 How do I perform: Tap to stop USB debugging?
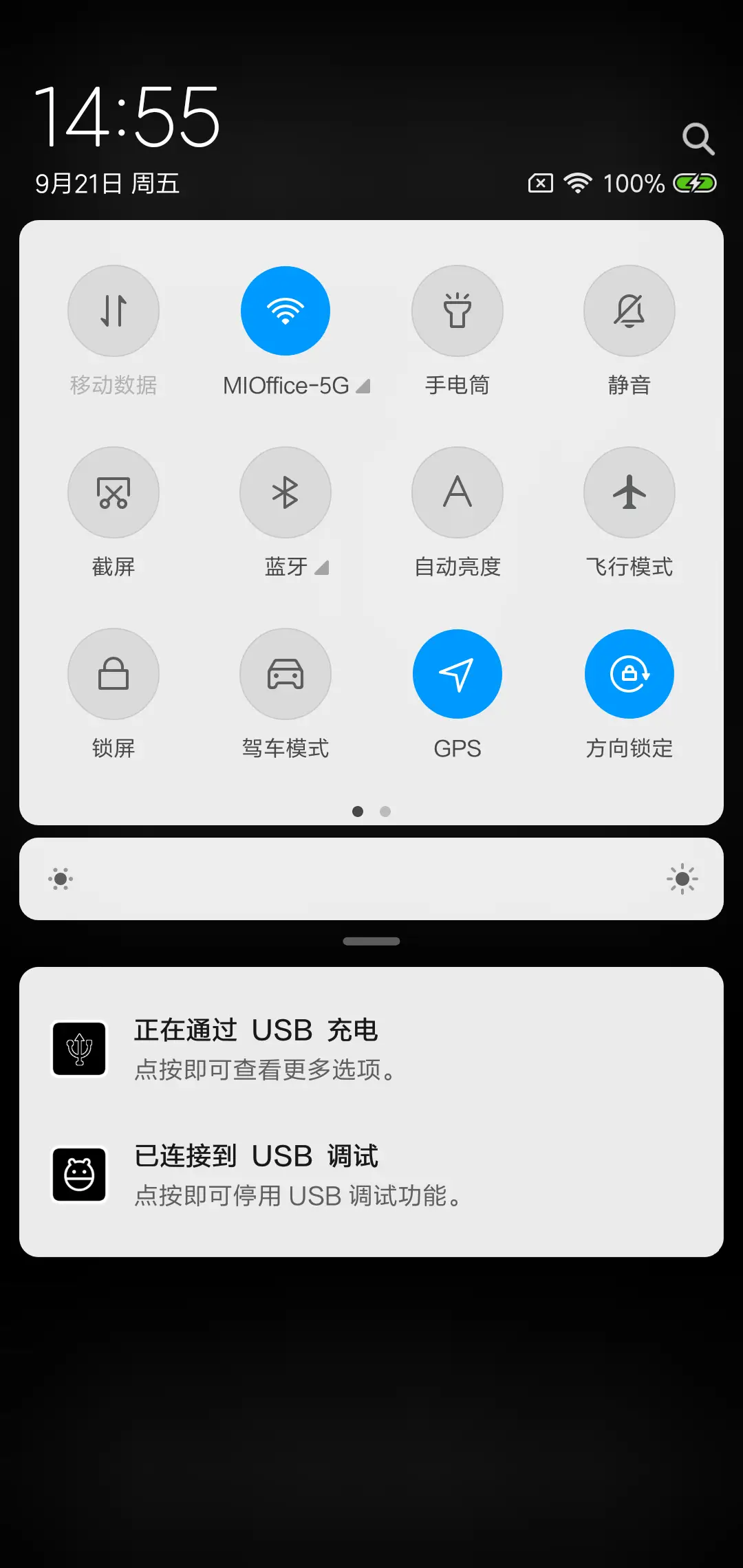pos(371,1173)
